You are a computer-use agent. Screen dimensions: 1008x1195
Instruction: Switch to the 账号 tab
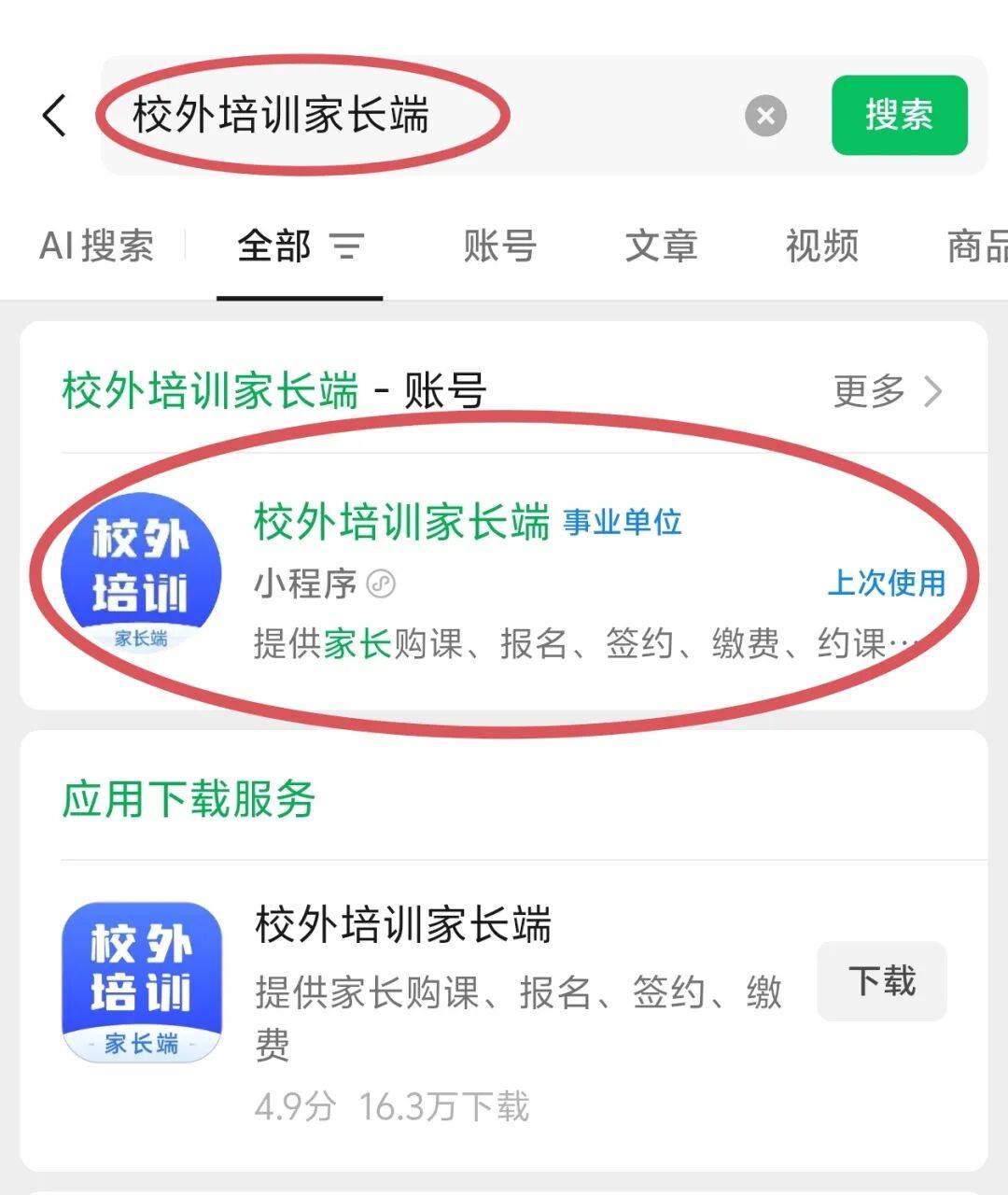click(499, 246)
